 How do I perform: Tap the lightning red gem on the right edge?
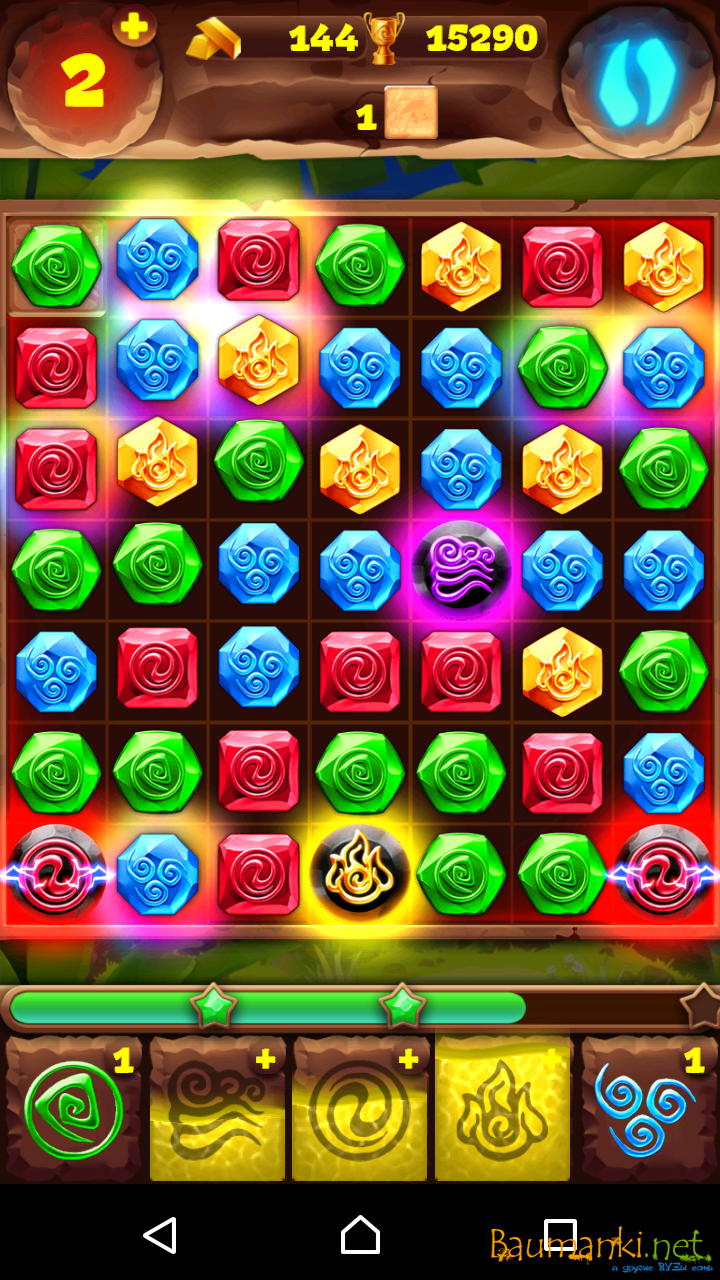(663, 873)
